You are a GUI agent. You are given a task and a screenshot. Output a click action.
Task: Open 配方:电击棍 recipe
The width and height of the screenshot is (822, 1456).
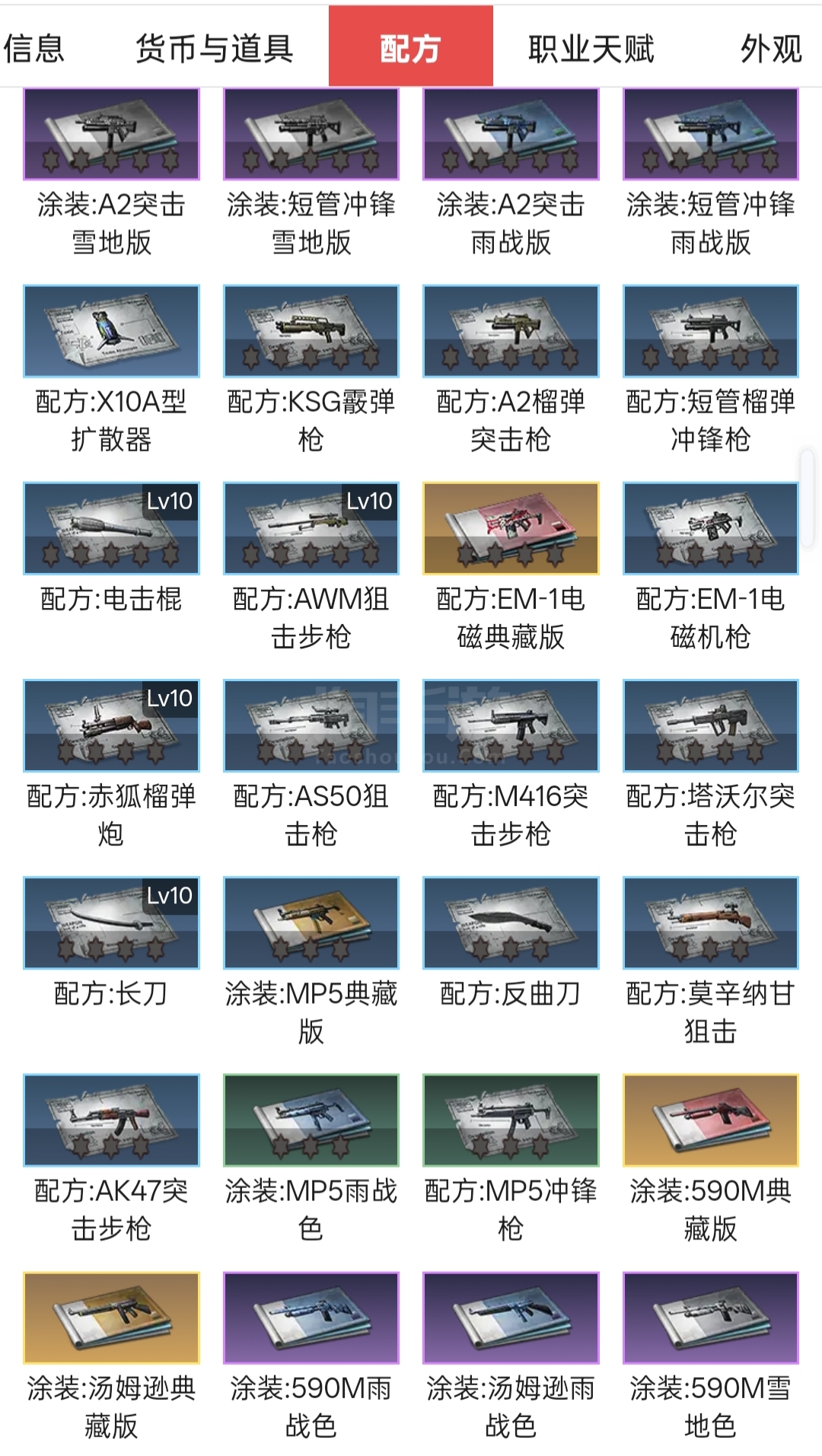(112, 528)
